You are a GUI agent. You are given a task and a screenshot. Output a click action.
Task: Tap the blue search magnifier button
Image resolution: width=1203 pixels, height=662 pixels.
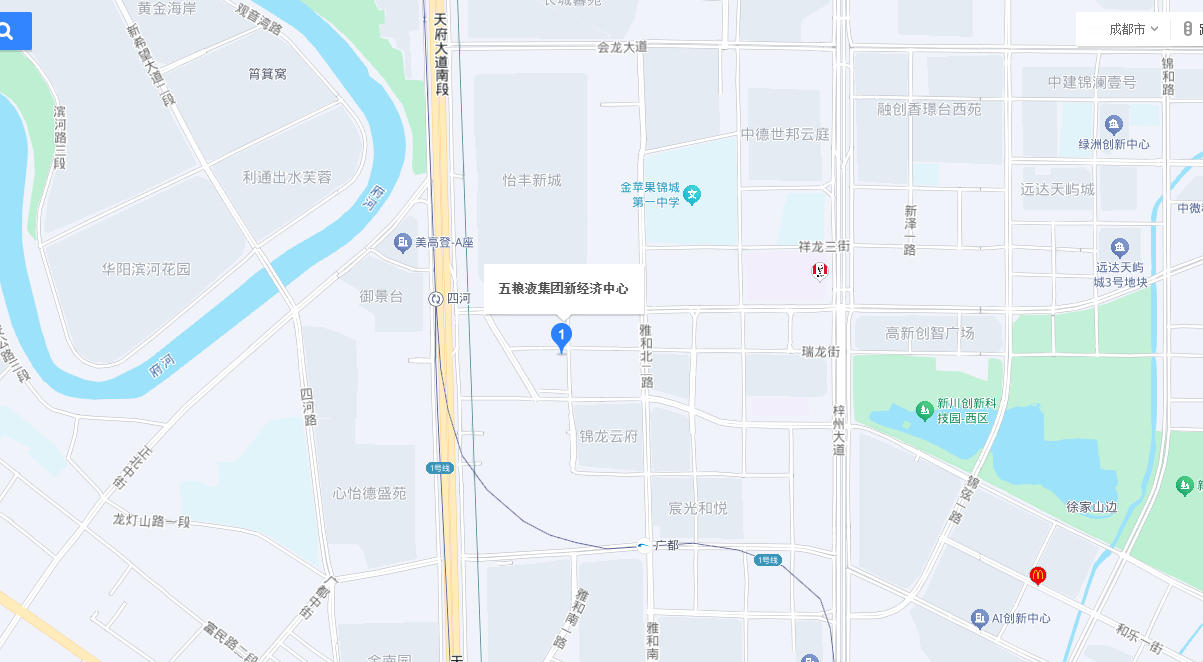tap(8, 31)
